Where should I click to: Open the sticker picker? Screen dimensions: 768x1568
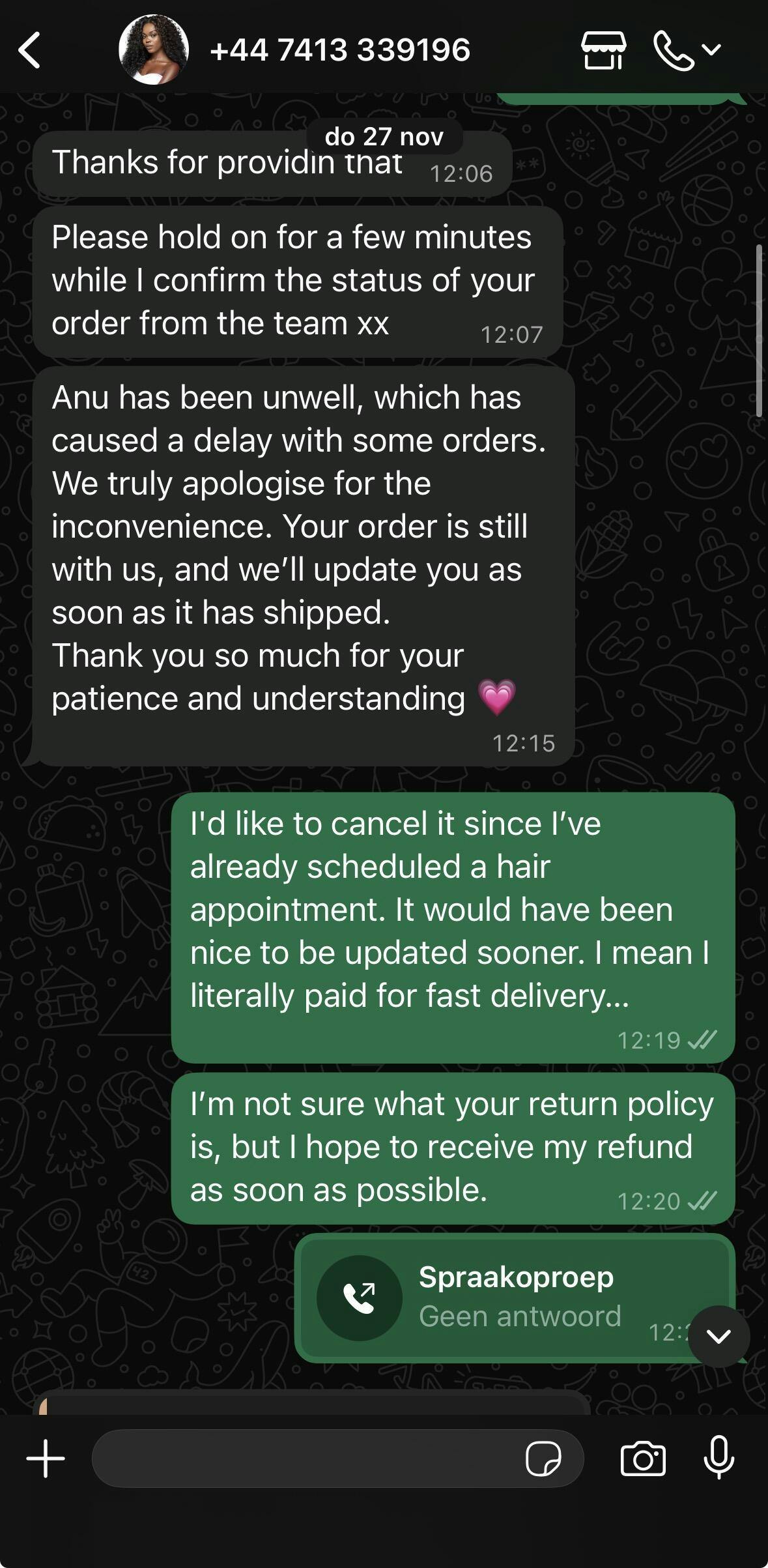click(x=543, y=1459)
